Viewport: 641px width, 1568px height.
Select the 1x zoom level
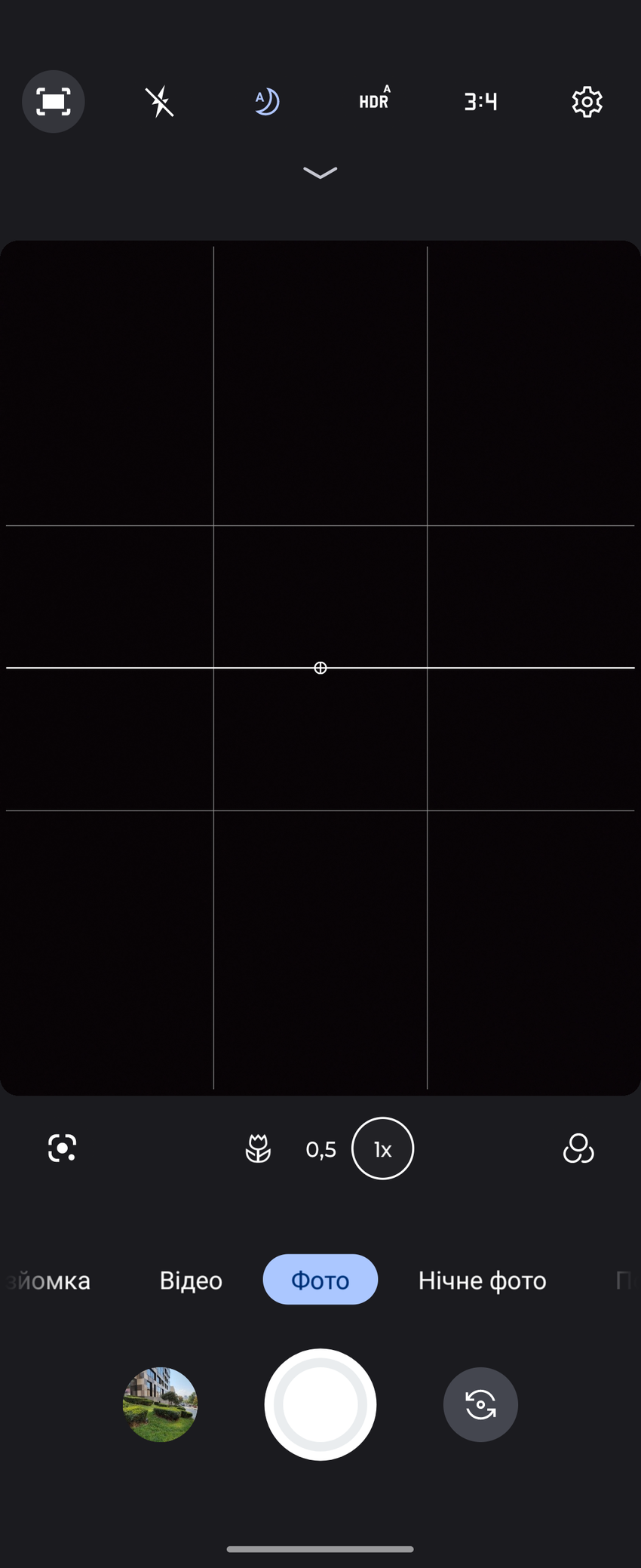(382, 1148)
